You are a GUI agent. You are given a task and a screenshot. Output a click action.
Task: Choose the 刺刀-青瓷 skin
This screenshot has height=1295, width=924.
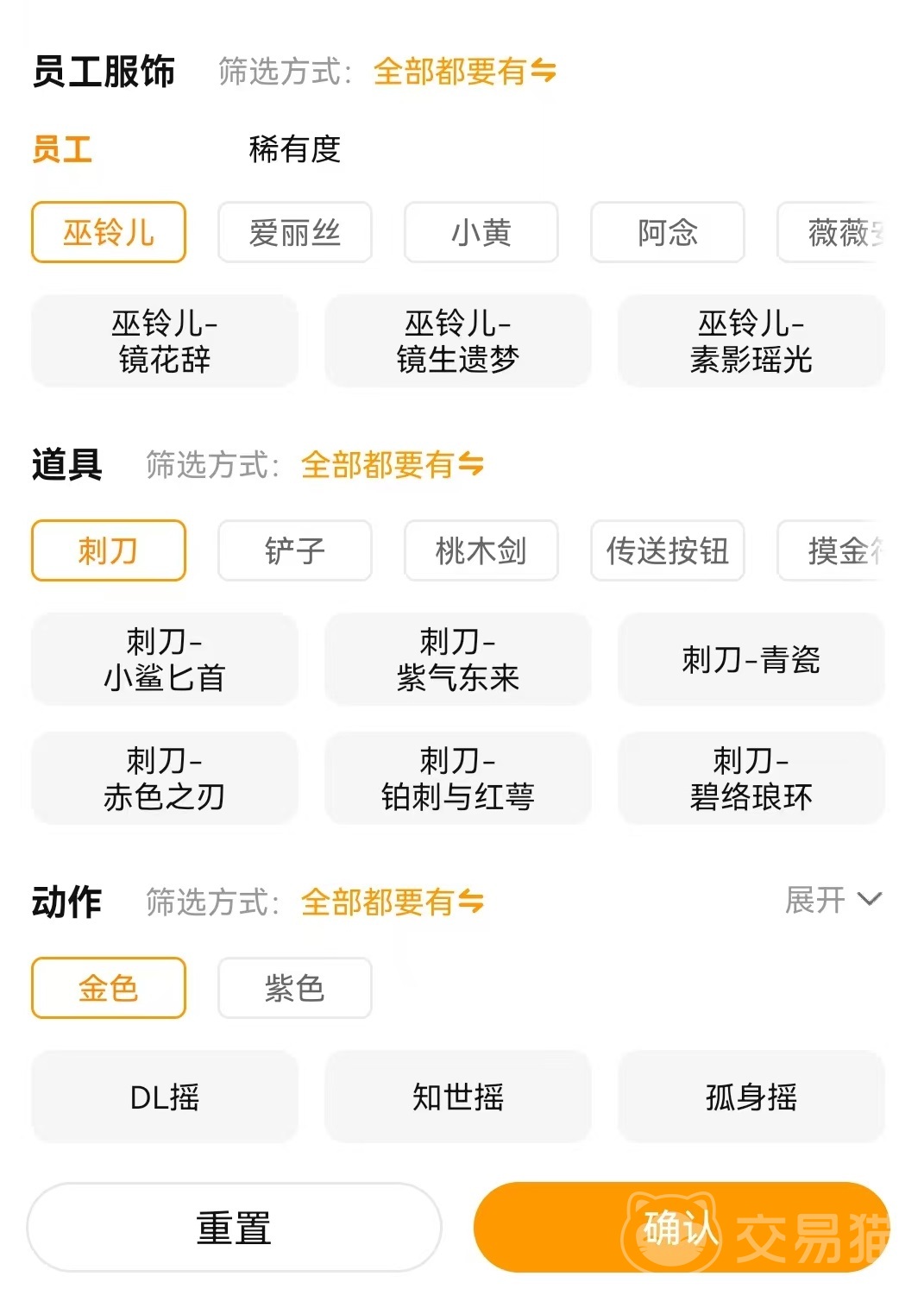(751, 659)
